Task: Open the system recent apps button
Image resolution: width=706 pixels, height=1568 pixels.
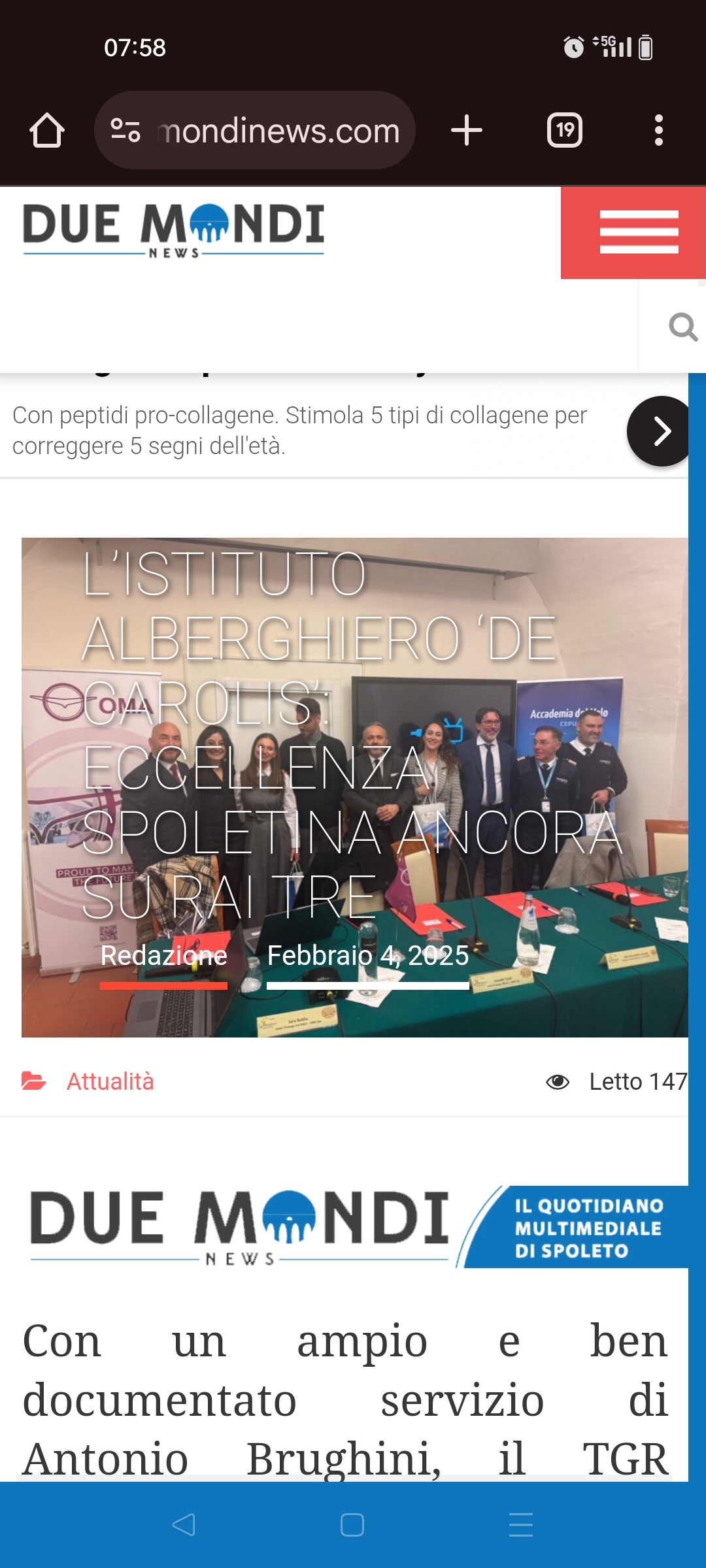Action: pos(521,1525)
